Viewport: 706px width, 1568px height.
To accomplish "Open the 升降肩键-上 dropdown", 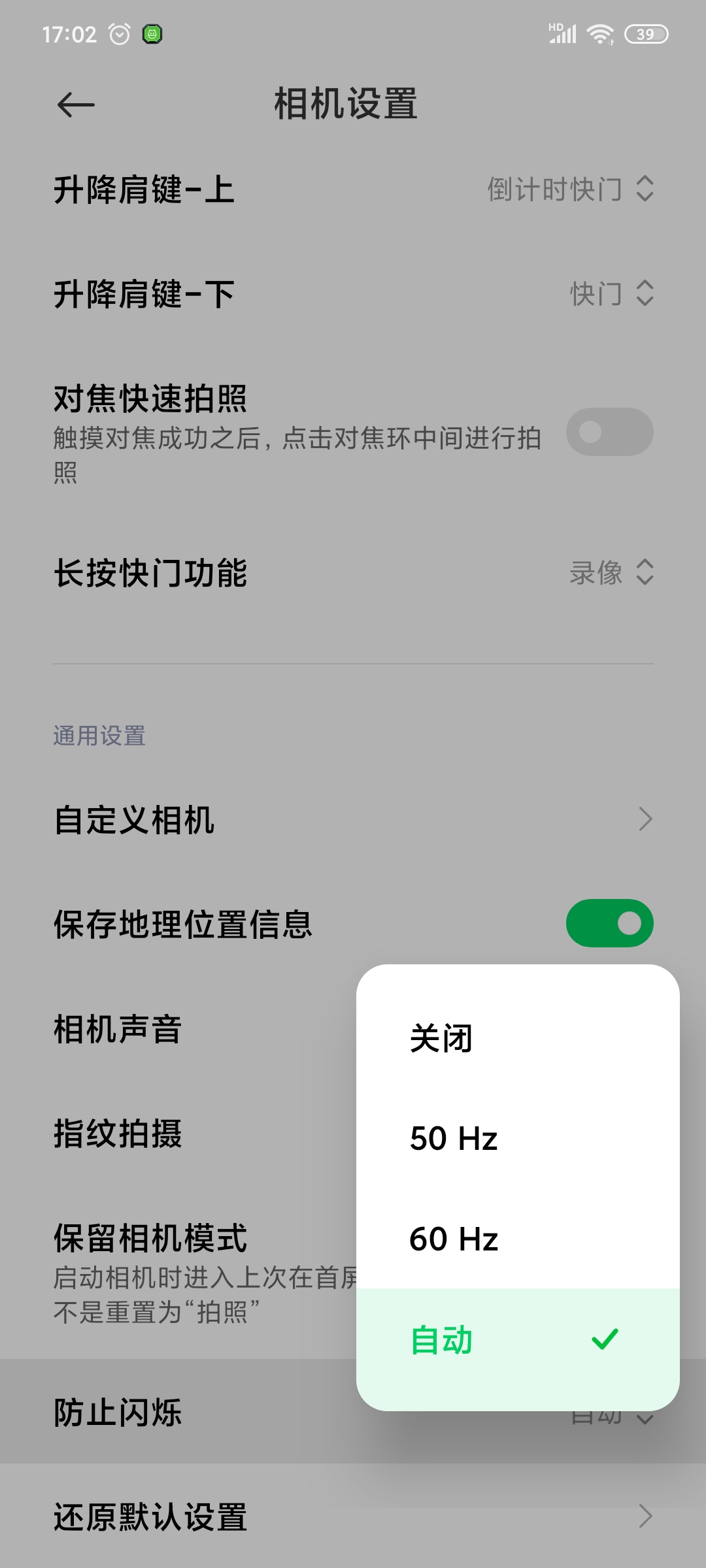I will point(353,189).
